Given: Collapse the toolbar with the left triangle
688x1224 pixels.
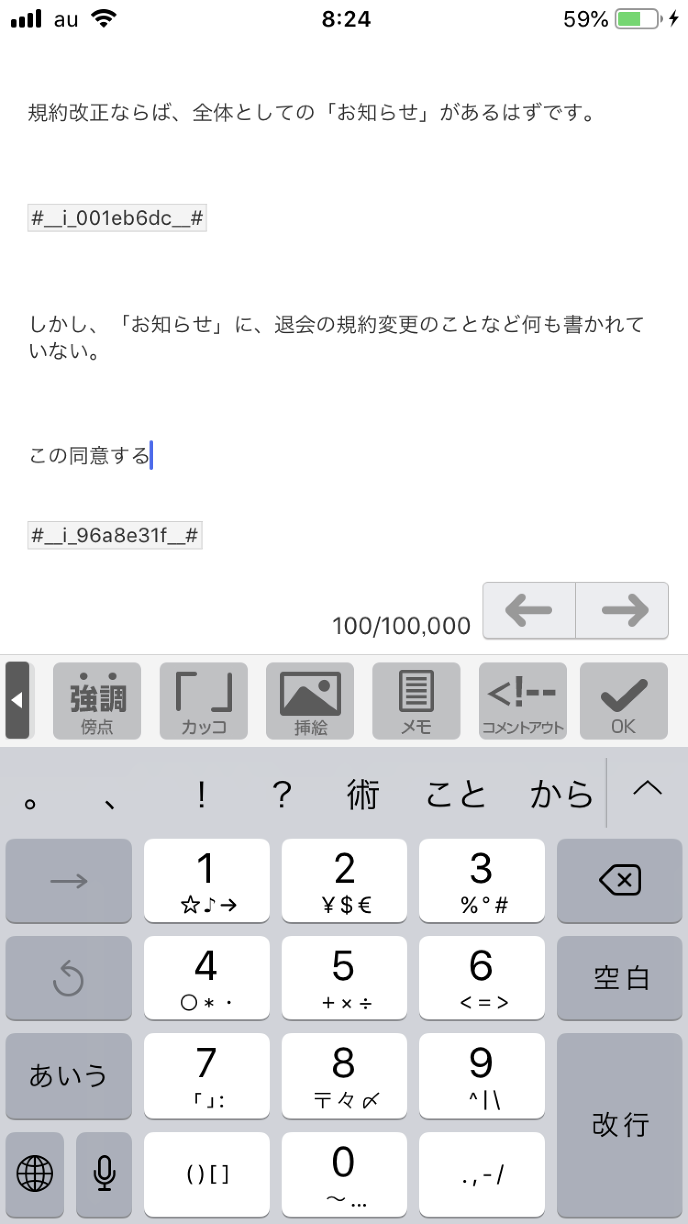Looking at the screenshot, I should [17, 700].
